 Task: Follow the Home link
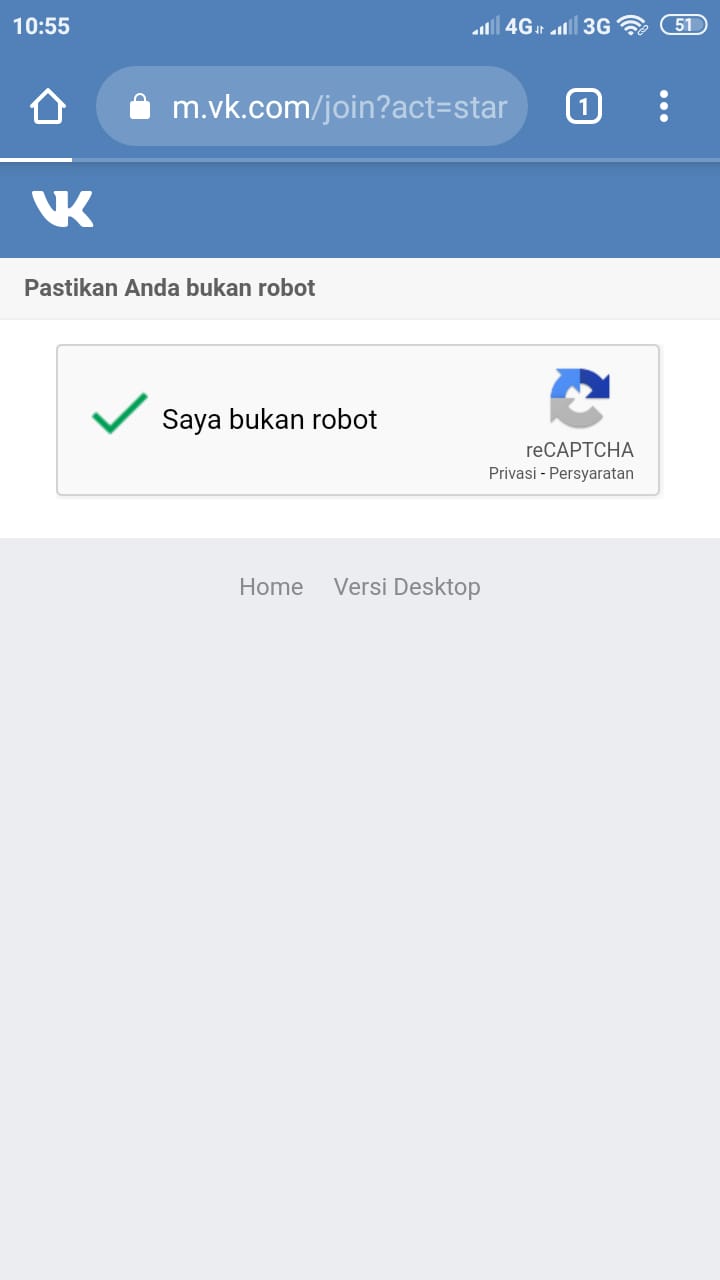[271, 587]
